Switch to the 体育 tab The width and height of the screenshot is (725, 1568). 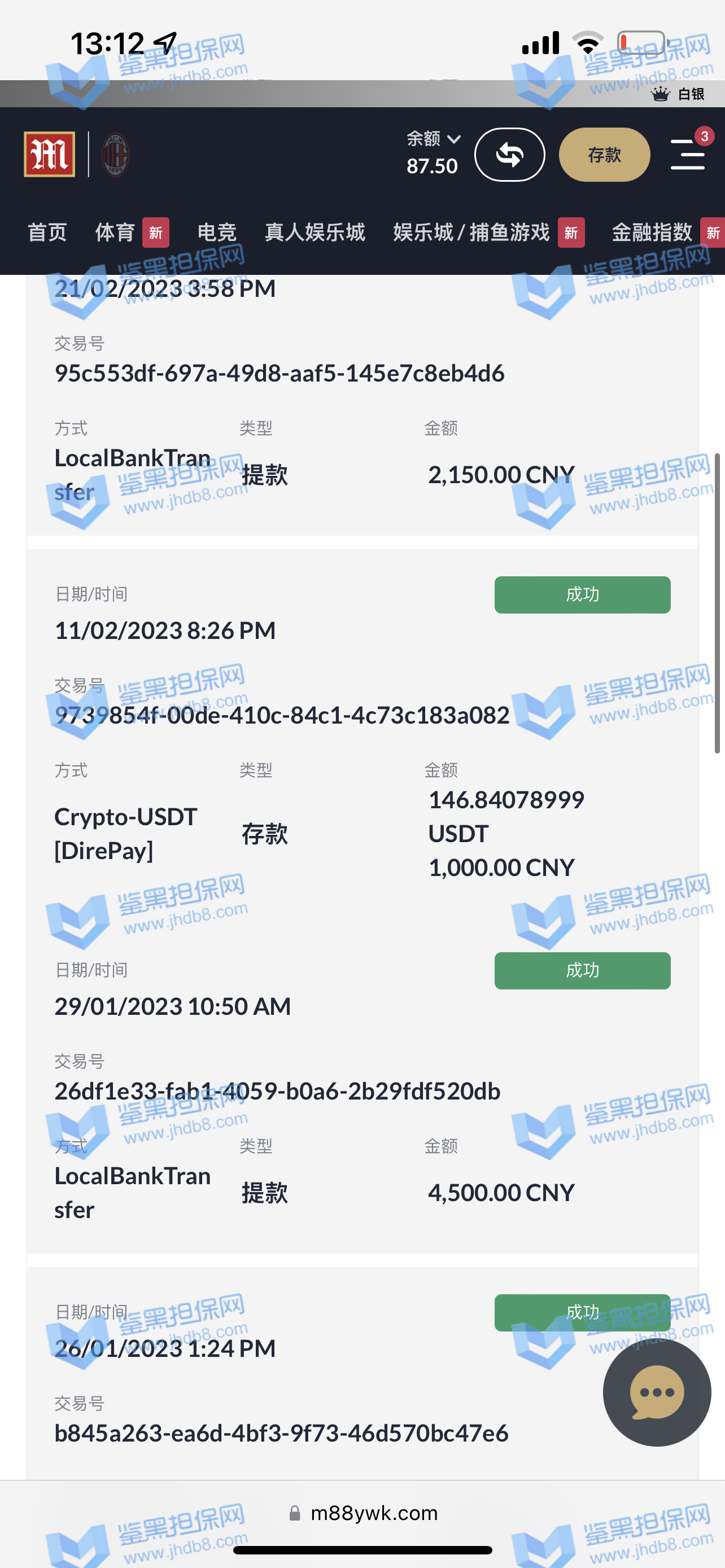(116, 233)
